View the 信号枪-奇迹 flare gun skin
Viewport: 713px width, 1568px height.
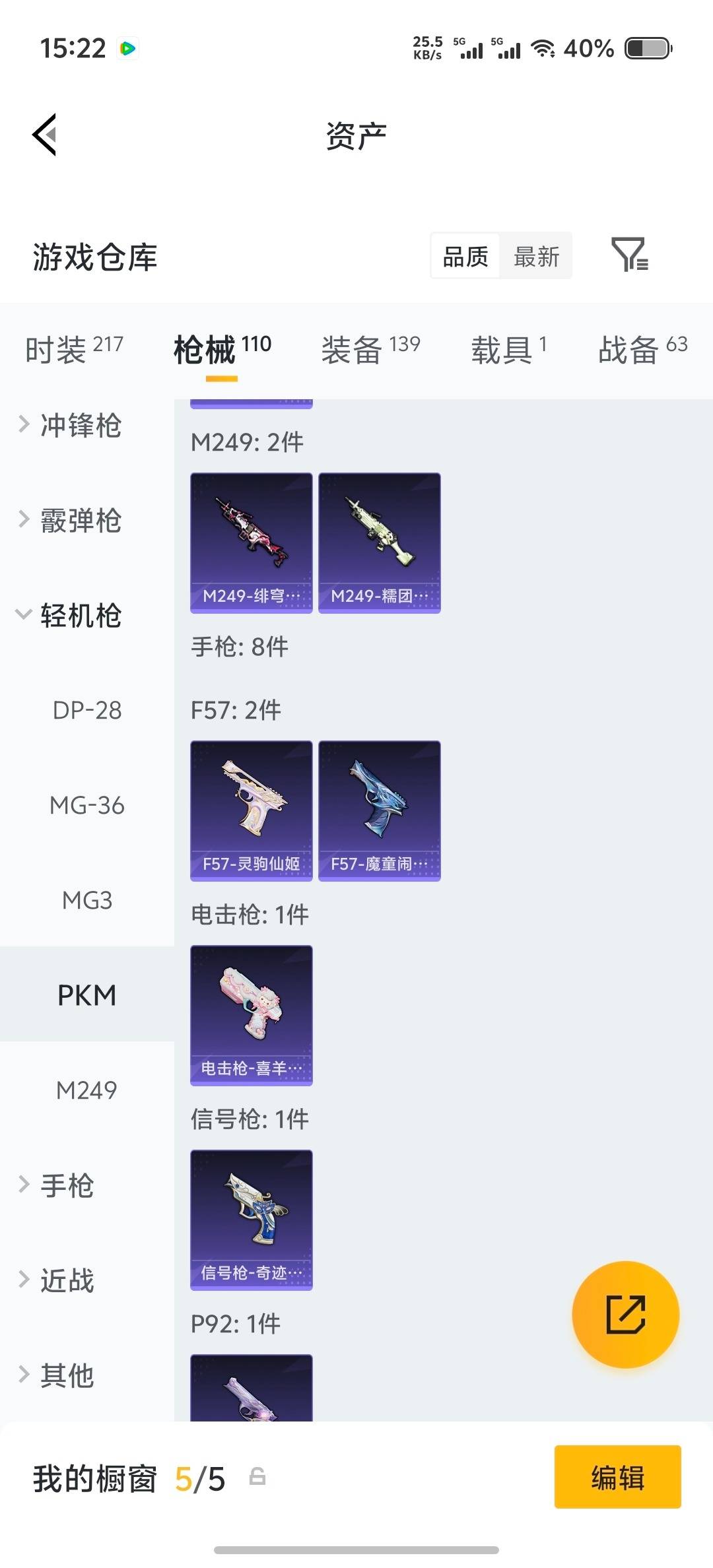point(251,1220)
